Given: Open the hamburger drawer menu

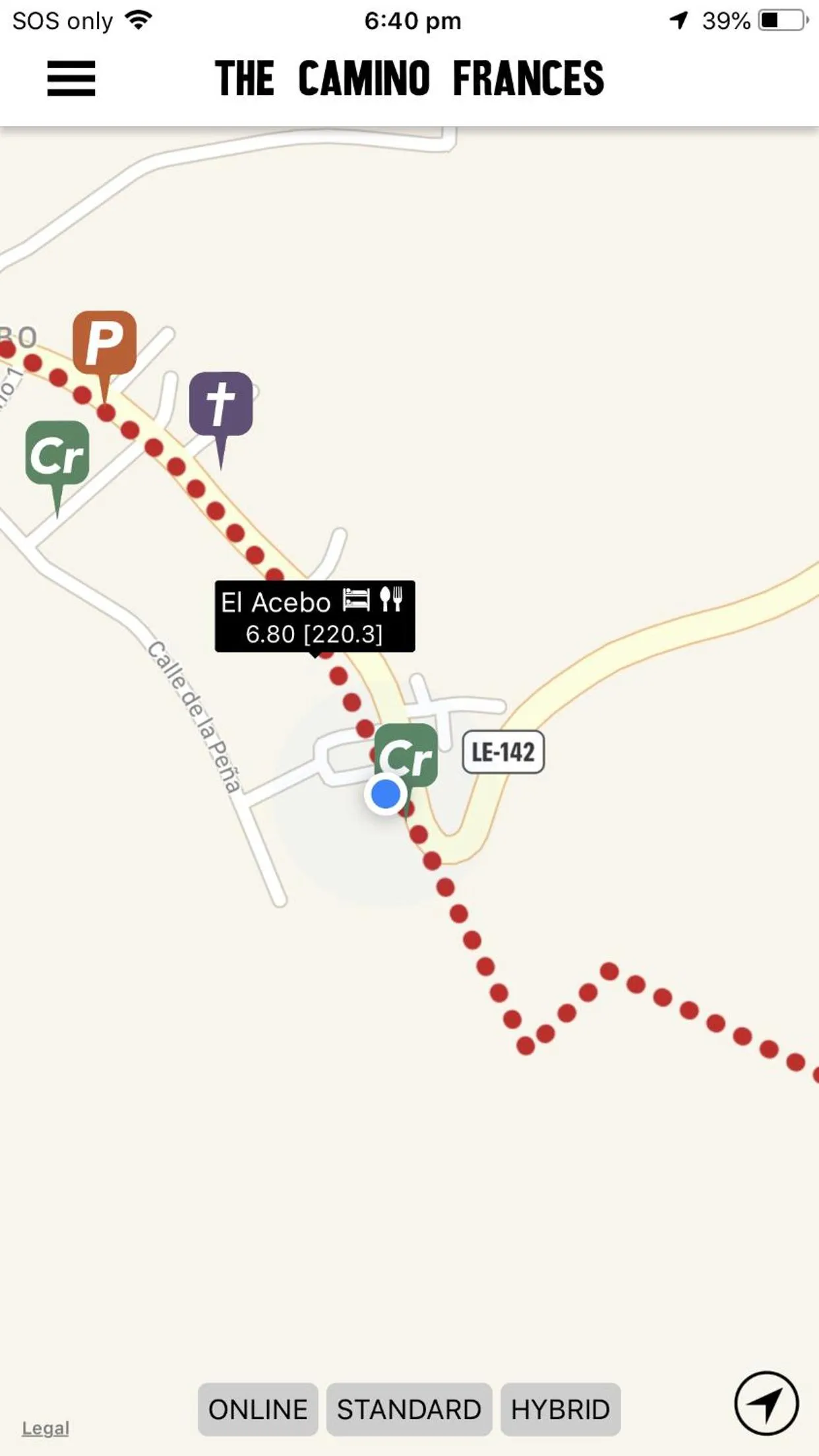Looking at the screenshot, I should (x=71, y=79).
